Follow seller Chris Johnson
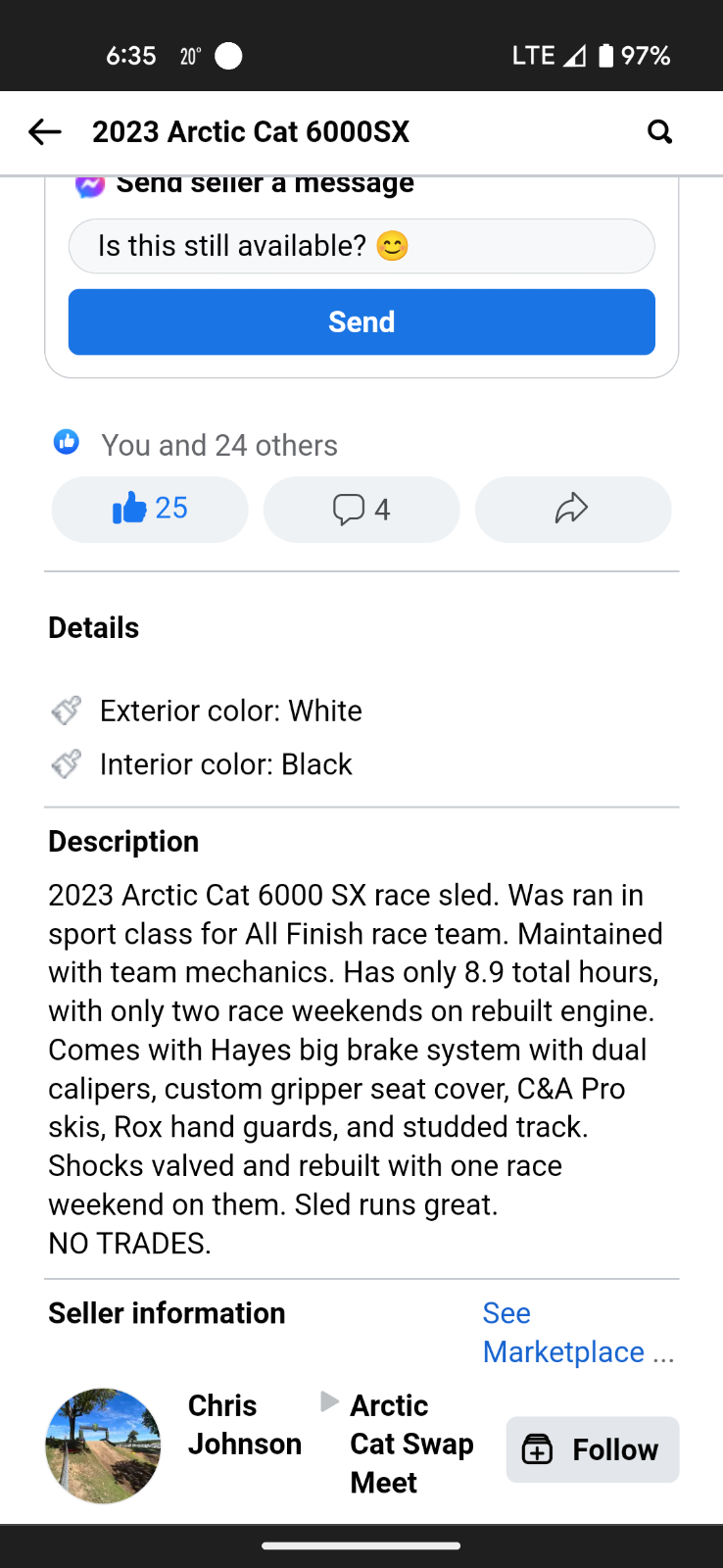This screenshot has height=1568, width=723. pos(593,1449)
